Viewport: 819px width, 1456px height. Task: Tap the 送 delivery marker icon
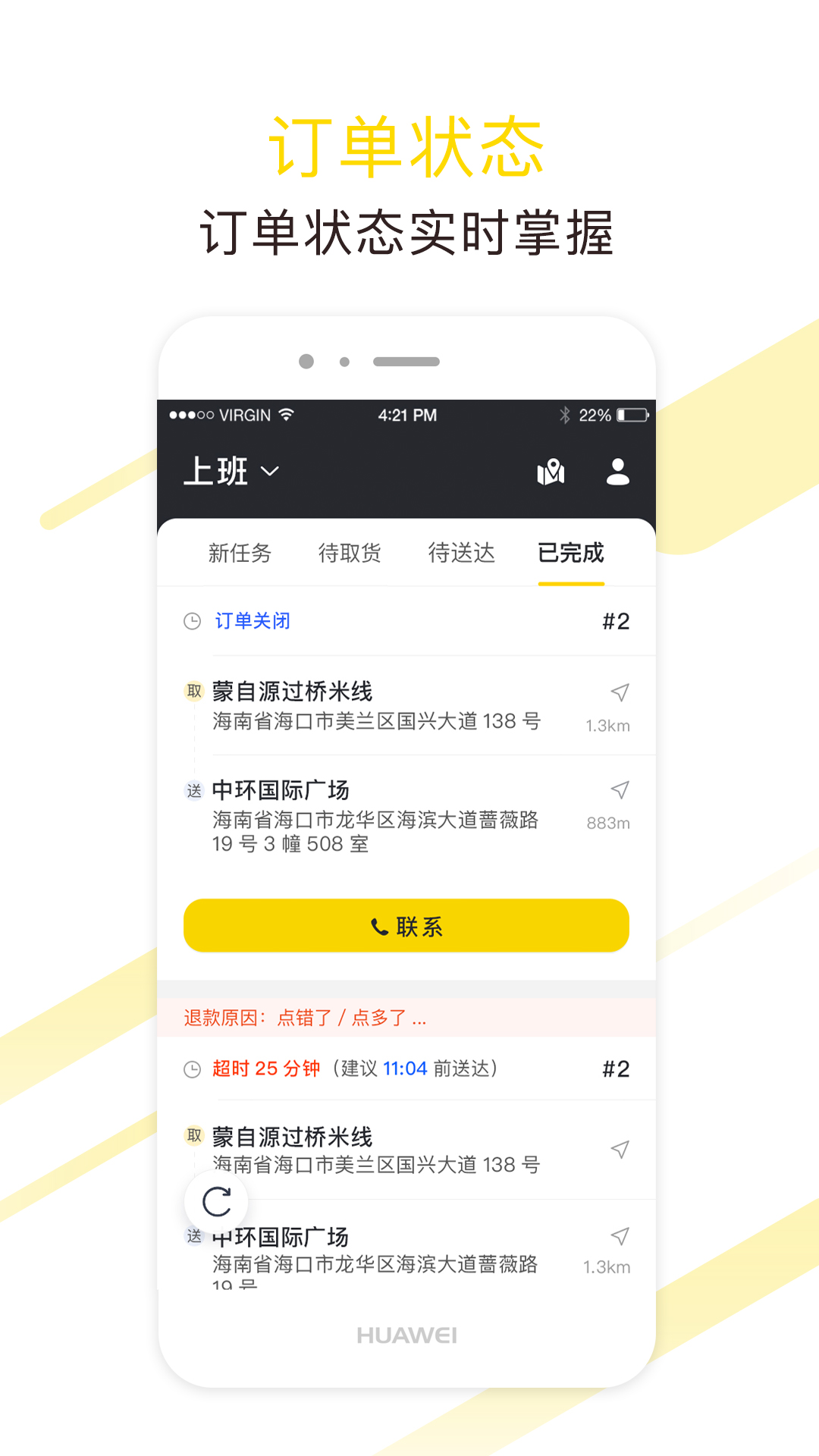193,790
